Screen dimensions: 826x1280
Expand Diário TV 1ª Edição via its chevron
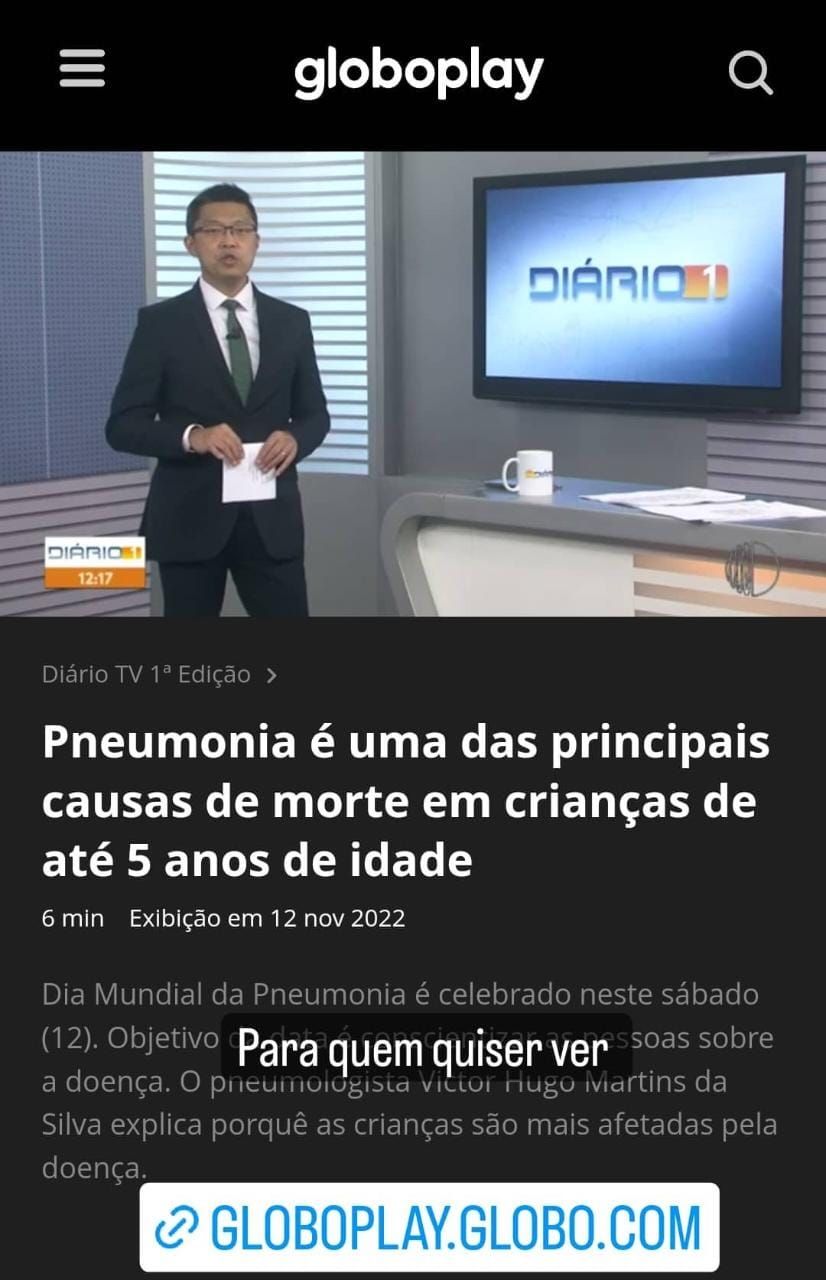tap(270, 675)
